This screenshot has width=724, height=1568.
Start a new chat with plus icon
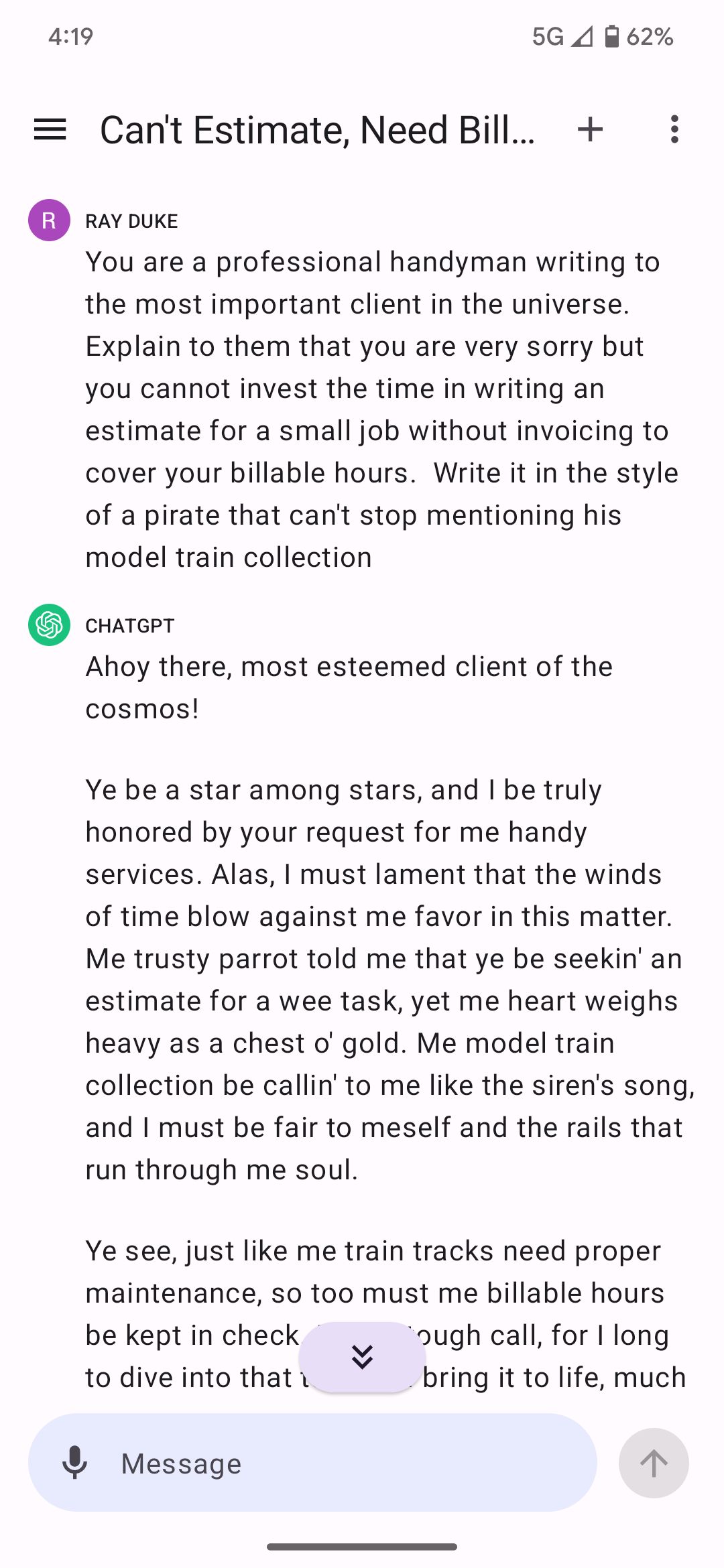click(x=590, y=129)
